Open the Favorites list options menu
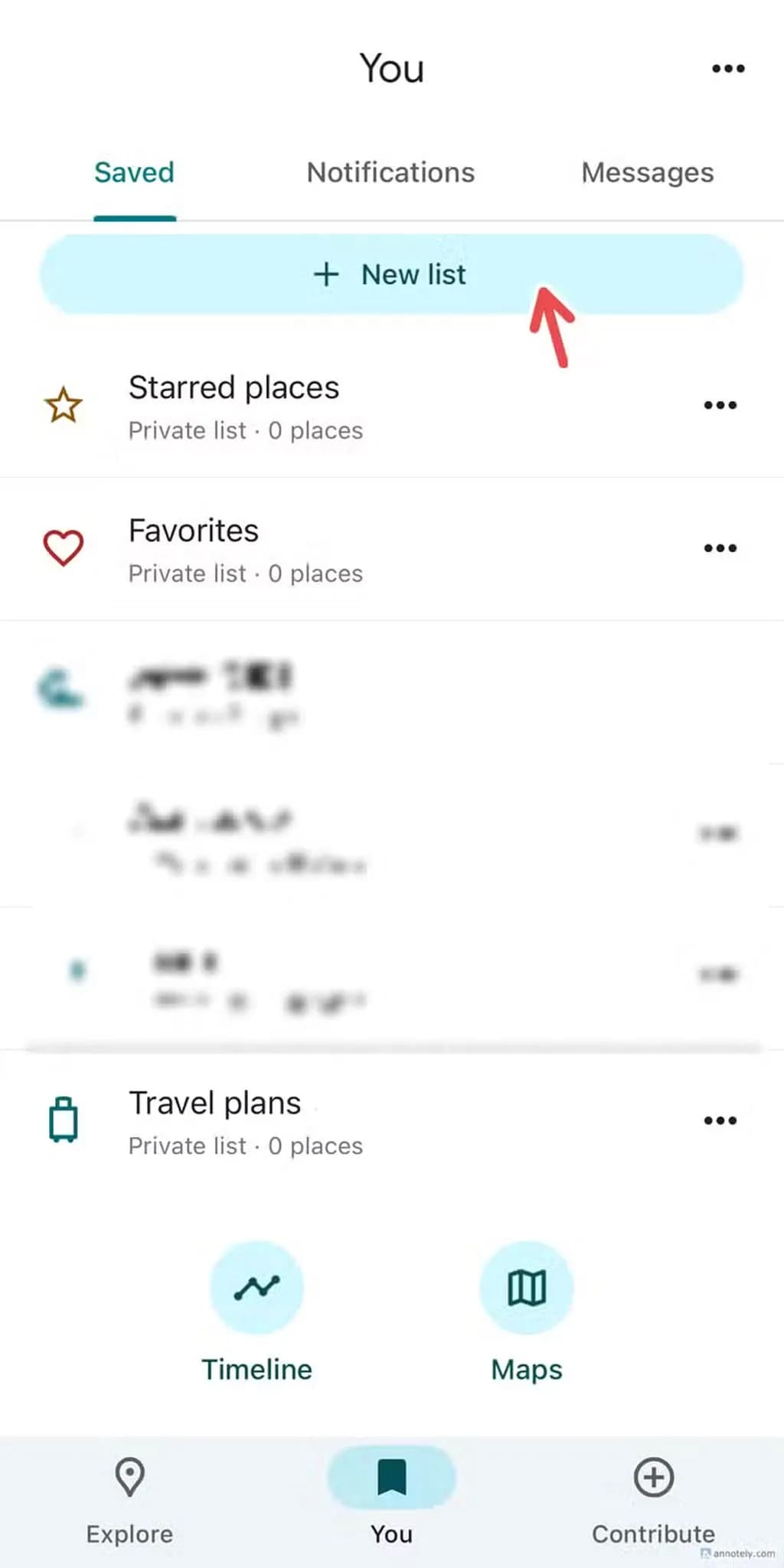Screen dimensions: 784x1568 click(720, 547)
